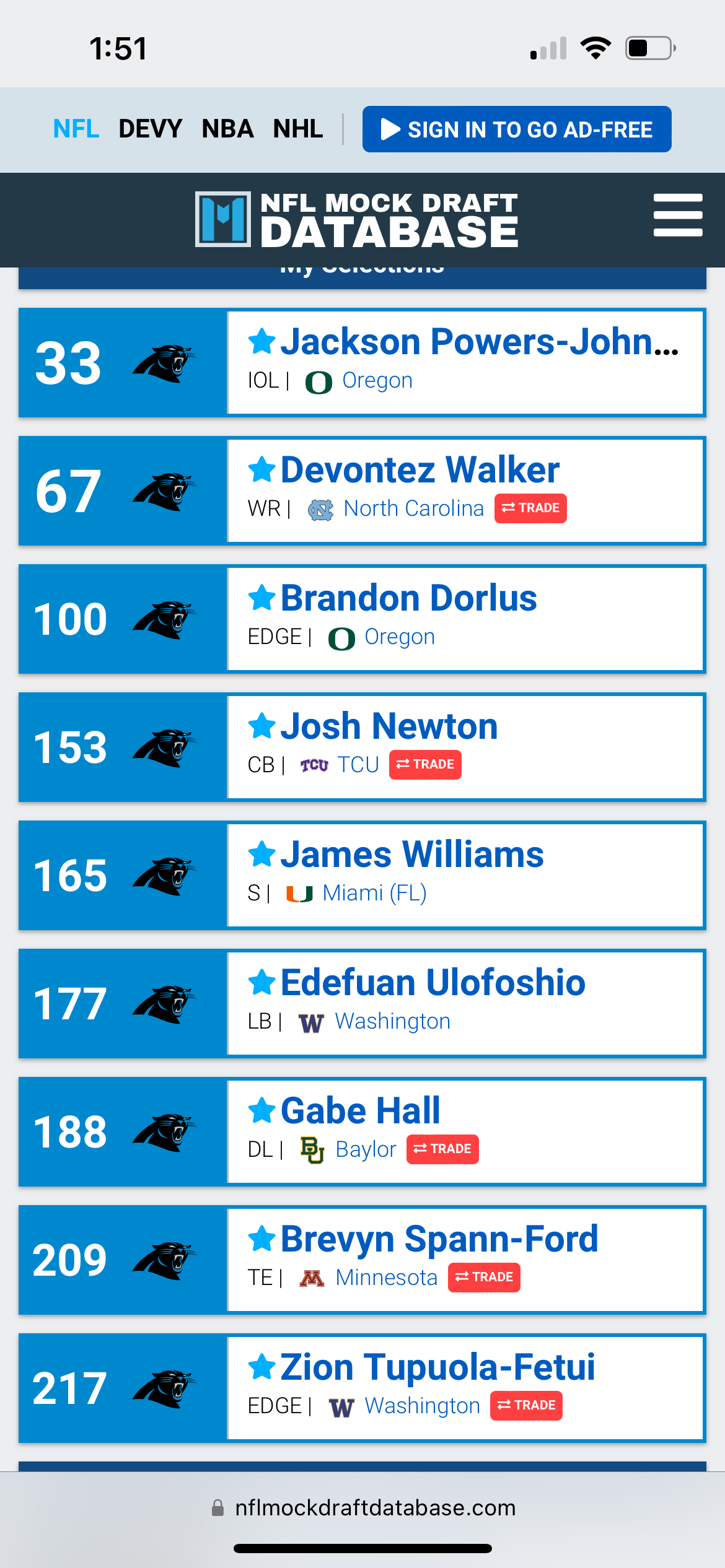Open Brandon Dorlus player link
725x1568 pixels.
[409, 598]
